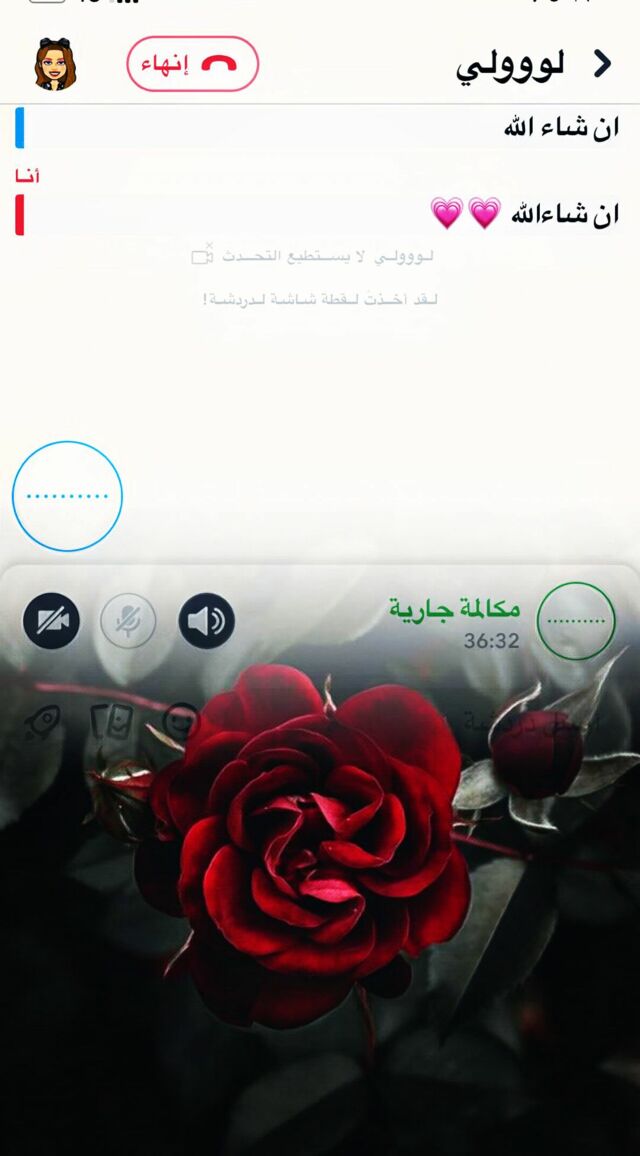640x1156 pixels.
Task: End the ongoing call
Action: click(x=192, y=64)
